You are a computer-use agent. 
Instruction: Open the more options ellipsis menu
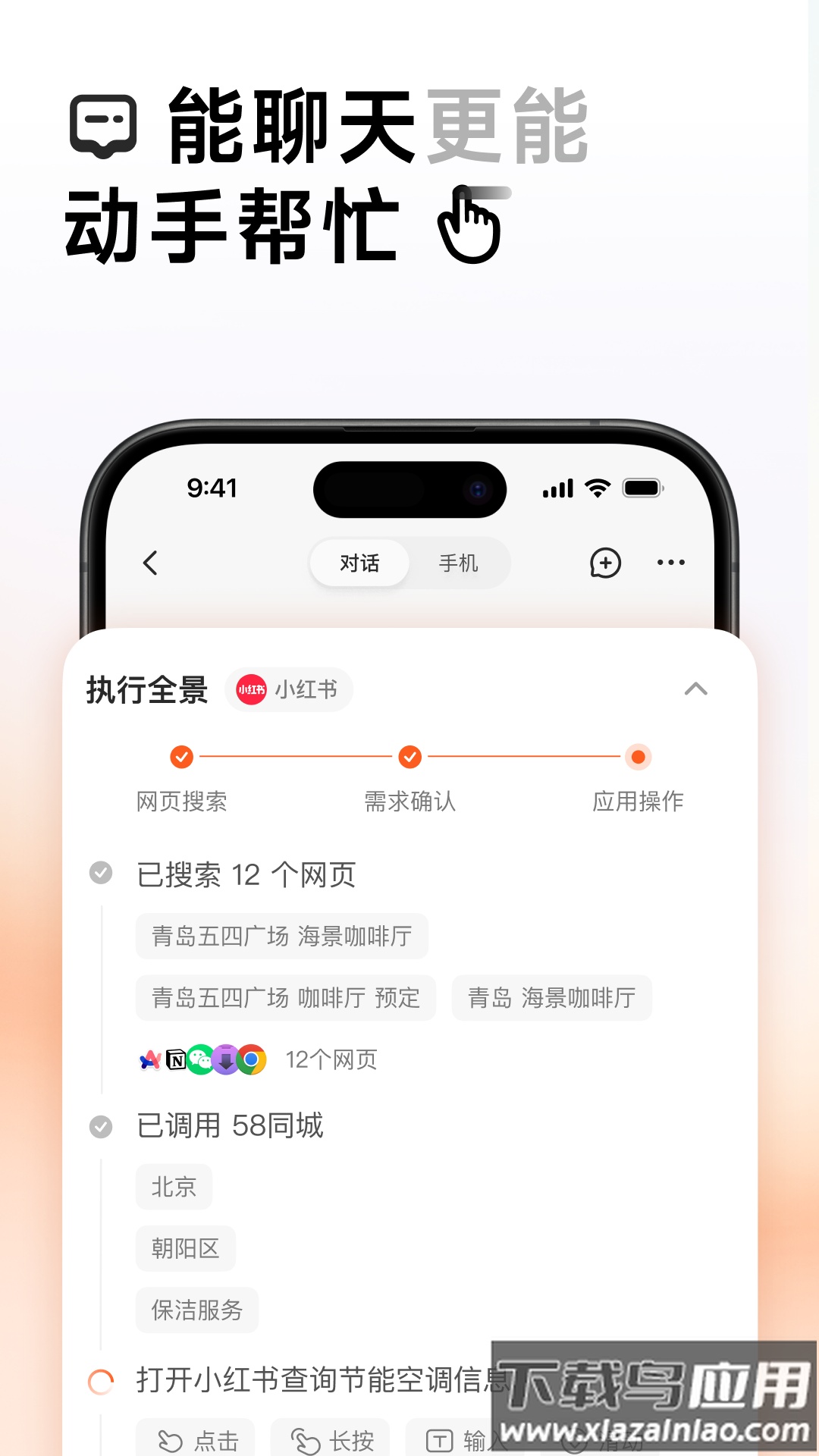click(x=670, y=563)
